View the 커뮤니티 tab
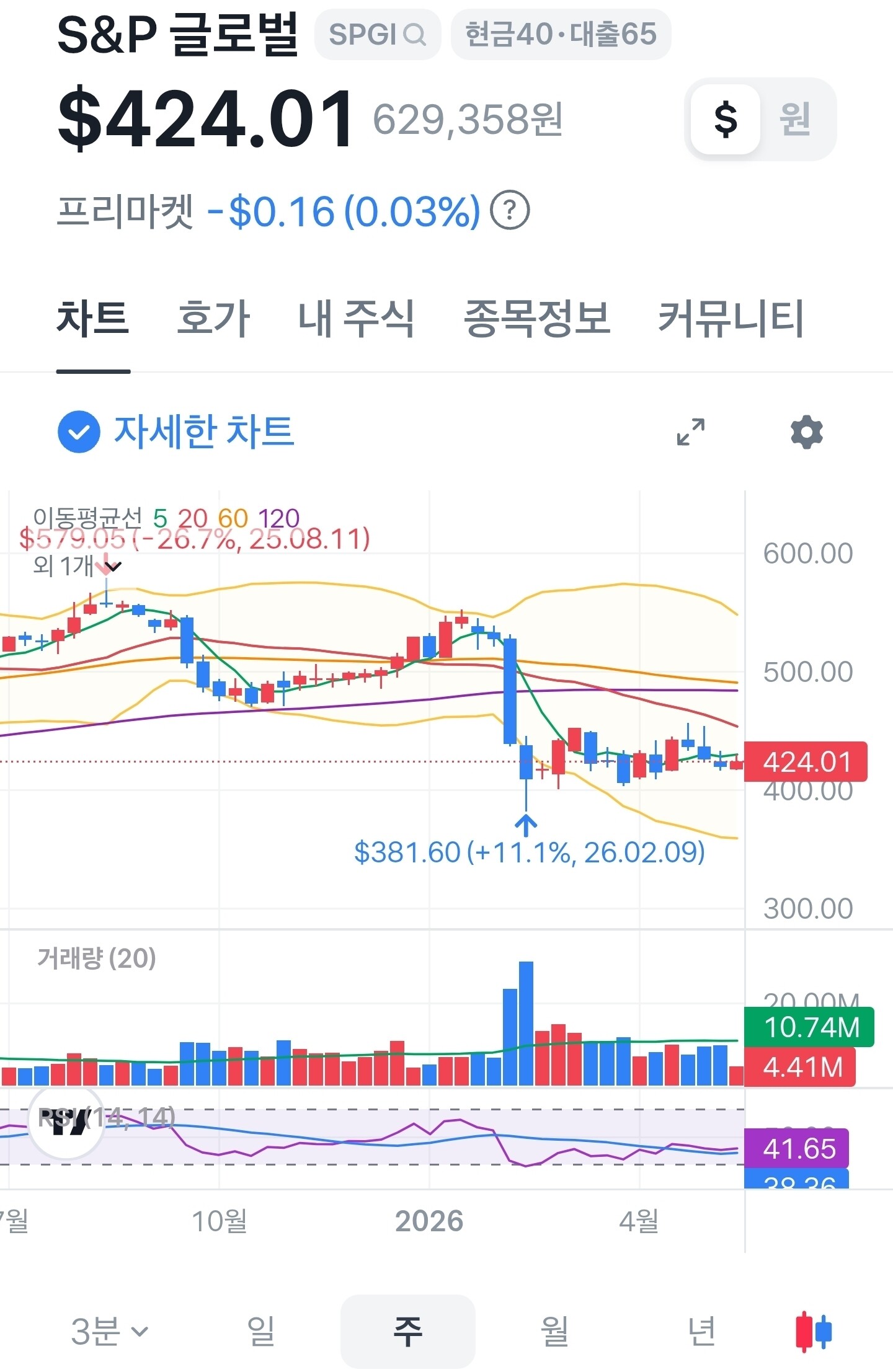This screenshot has width=893, height=1372. (731, 319)
